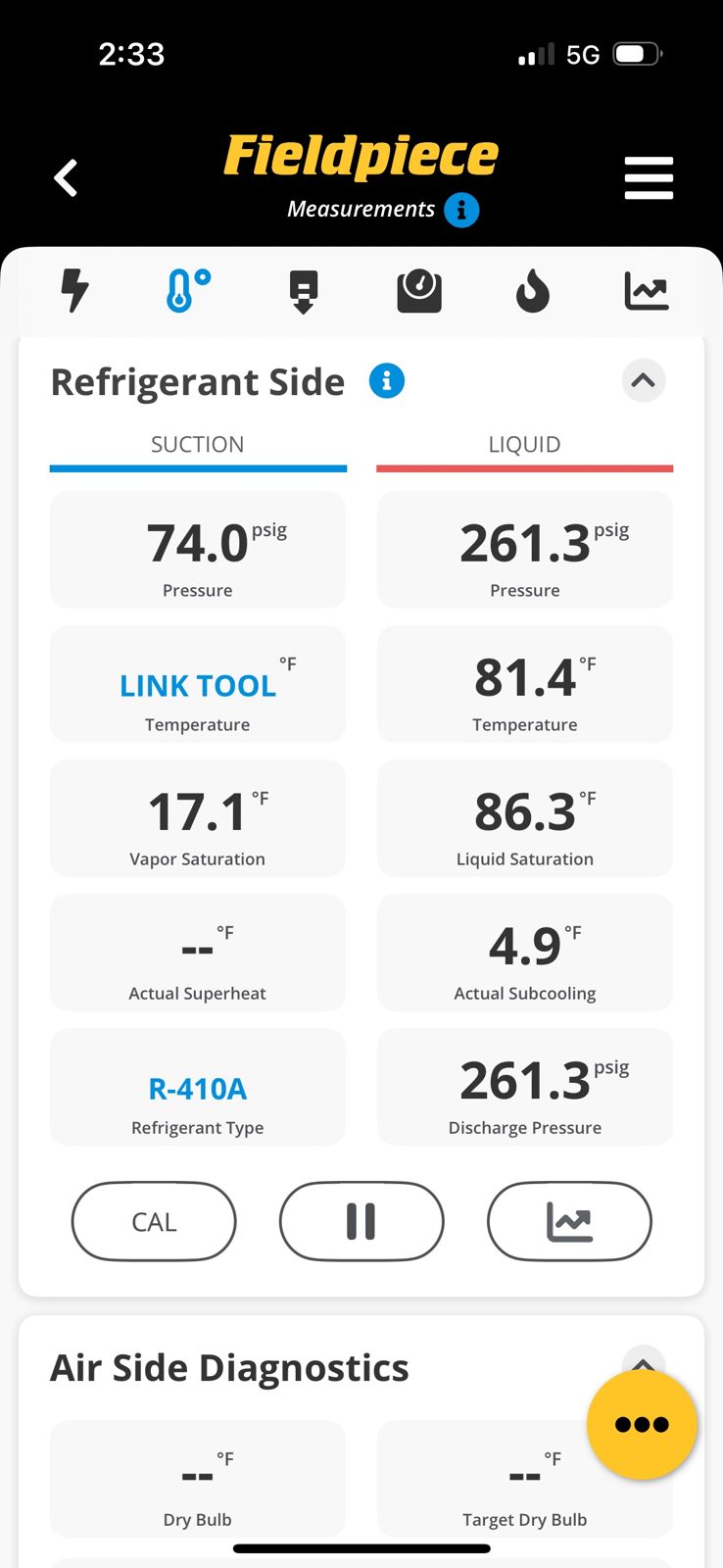Screen dimensions: 723x1568
Task: Open the downward arrow device tab
Action: click(304, 291)
